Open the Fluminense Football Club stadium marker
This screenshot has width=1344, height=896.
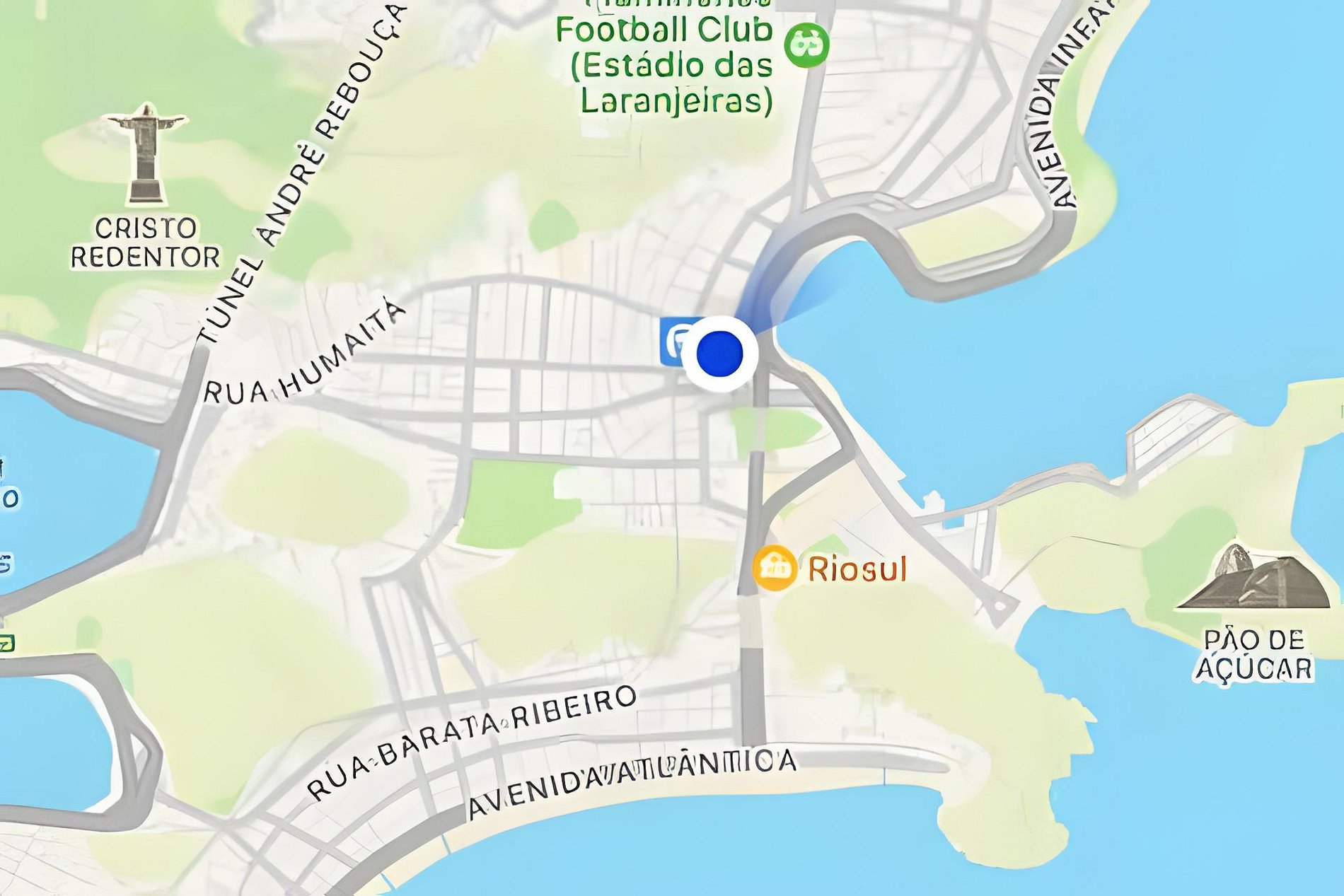pos(806,45)
